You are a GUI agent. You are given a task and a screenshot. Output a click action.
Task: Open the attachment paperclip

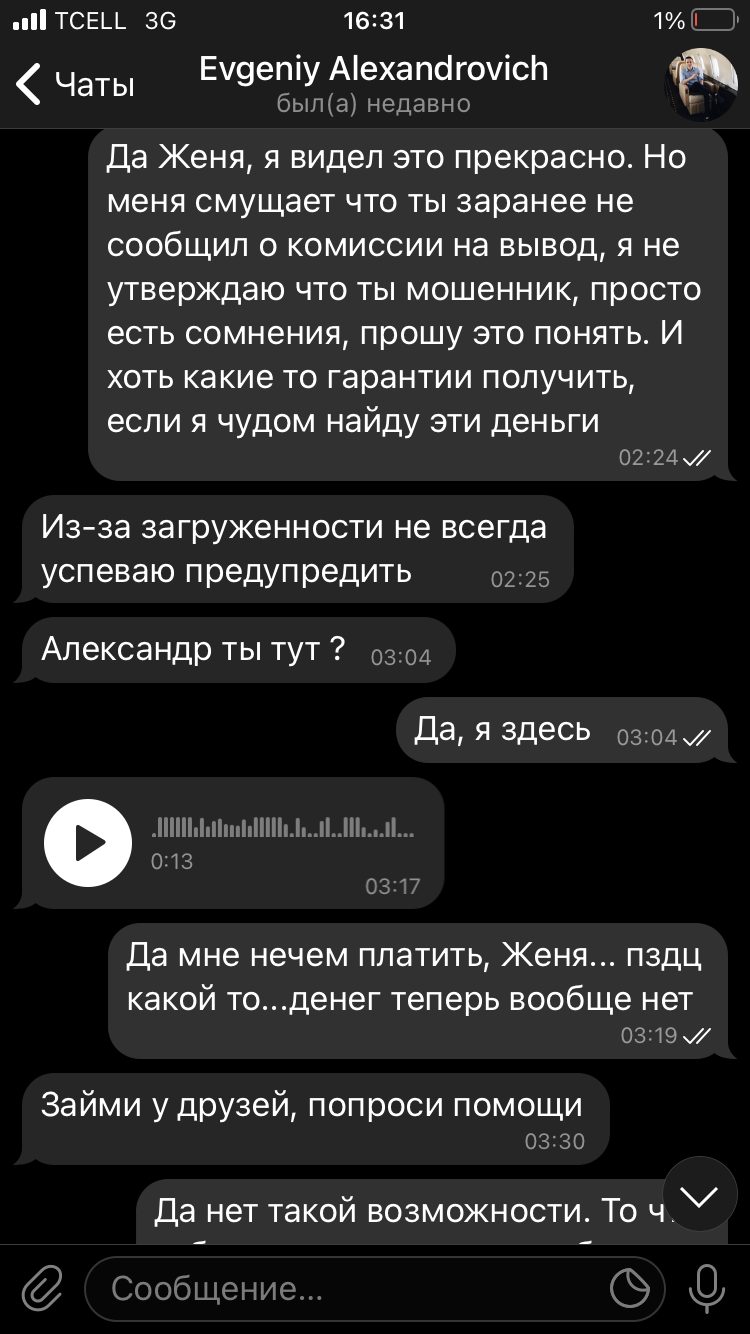coord(42,1288)
